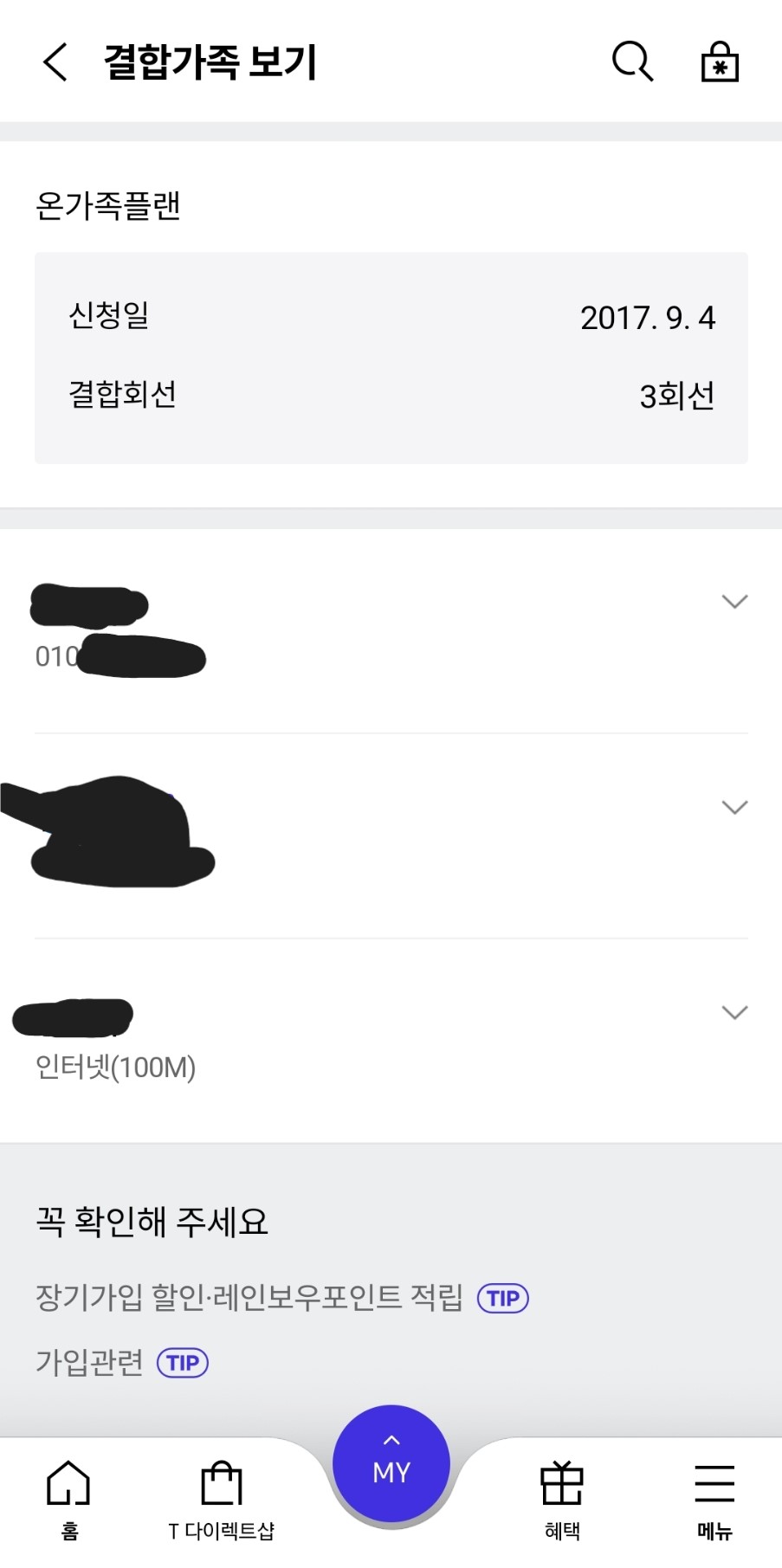Open the lock bag icon
This screenshot has height=1568, width=782.
point(720,62)
